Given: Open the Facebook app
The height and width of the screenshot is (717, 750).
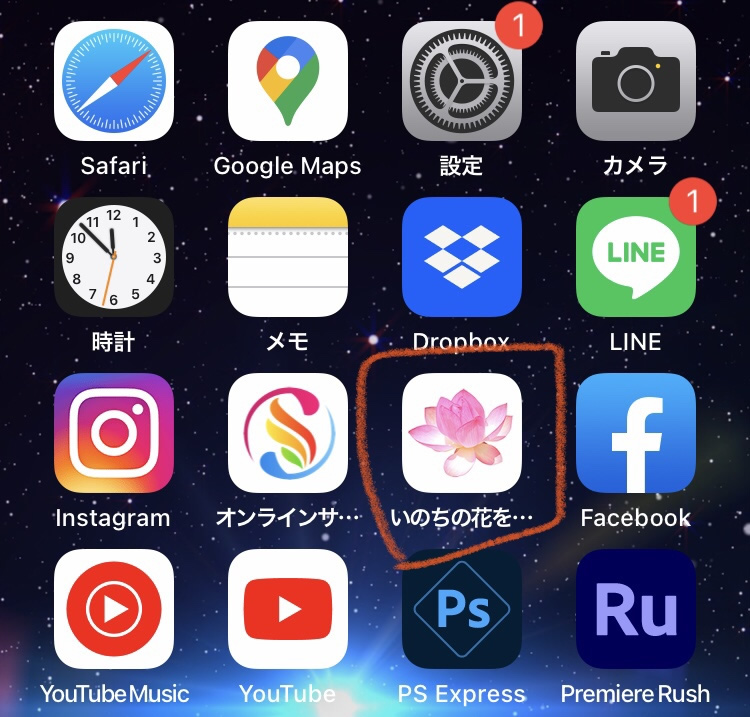Looking at the screenshot, I should tap(635, 433).
